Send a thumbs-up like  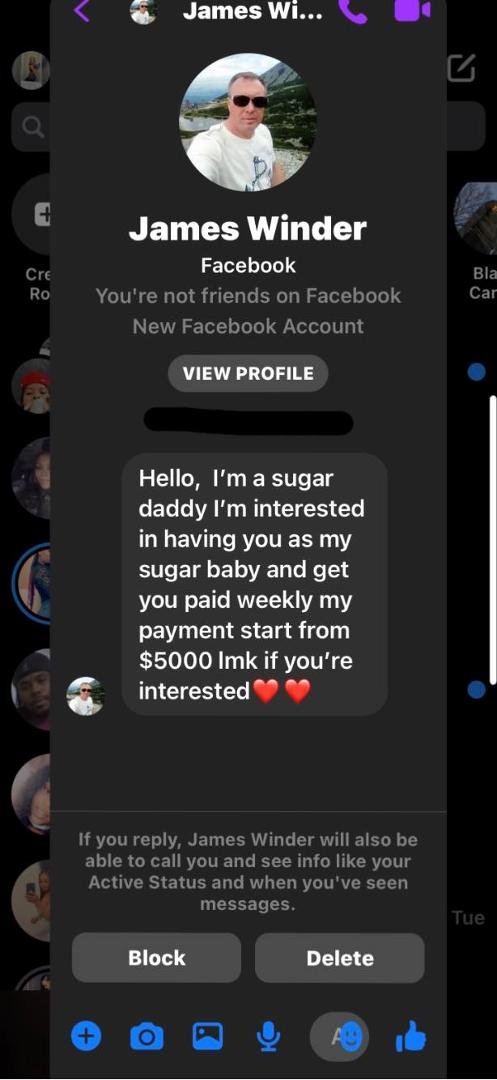pyautogui.click(x=411, y=1036)
